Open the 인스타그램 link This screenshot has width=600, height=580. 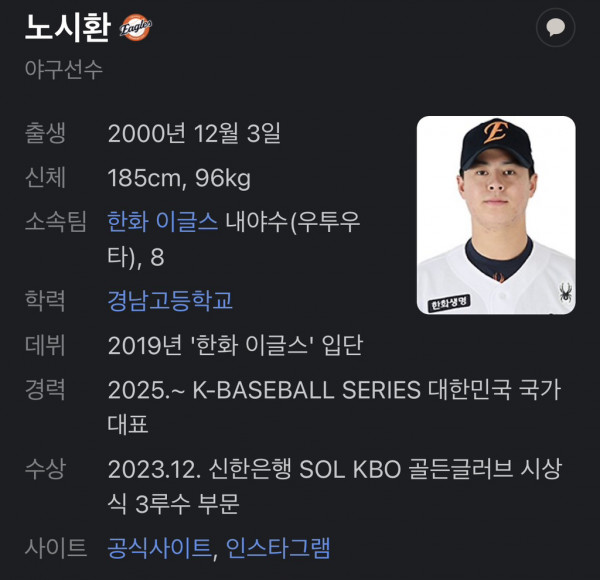coord(278,548)
